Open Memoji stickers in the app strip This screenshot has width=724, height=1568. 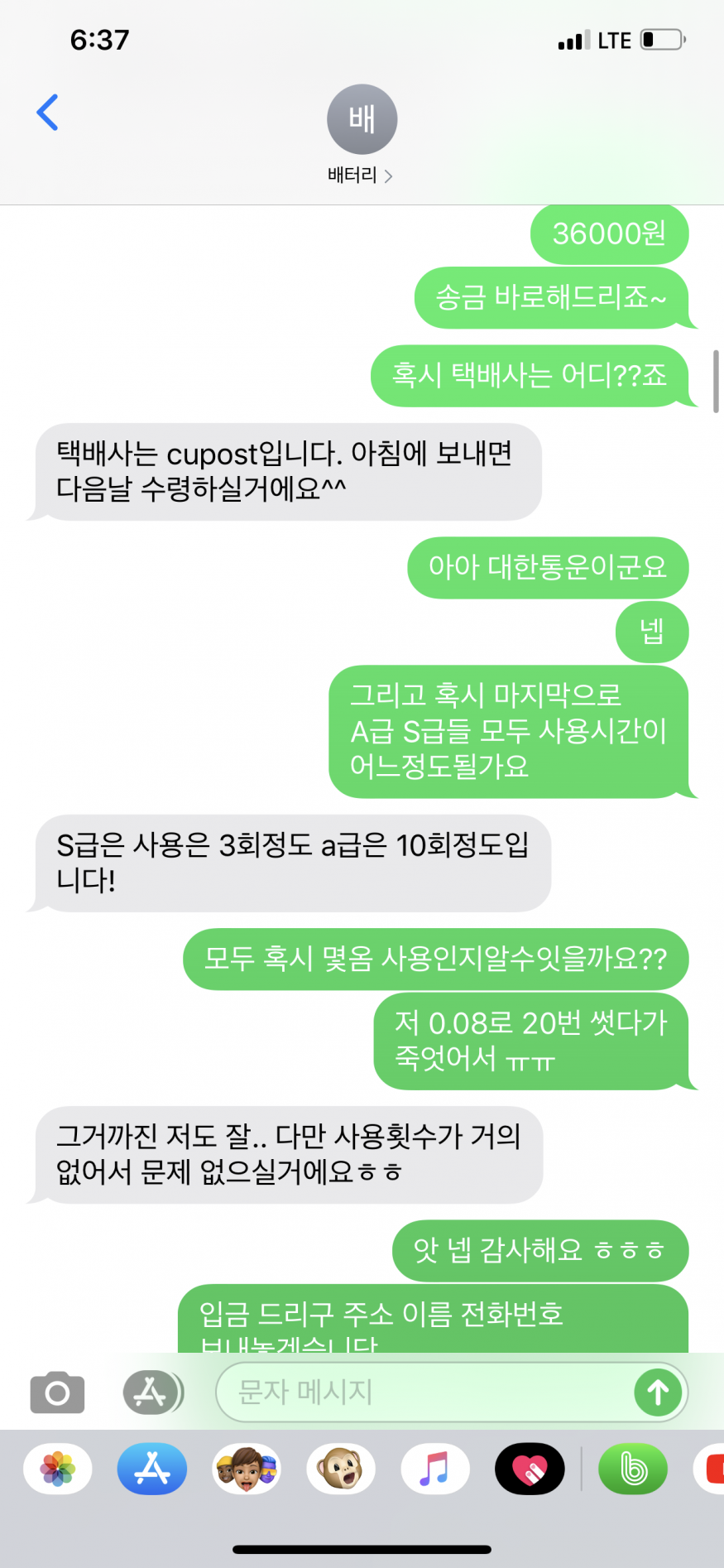tap(247, 1469)
